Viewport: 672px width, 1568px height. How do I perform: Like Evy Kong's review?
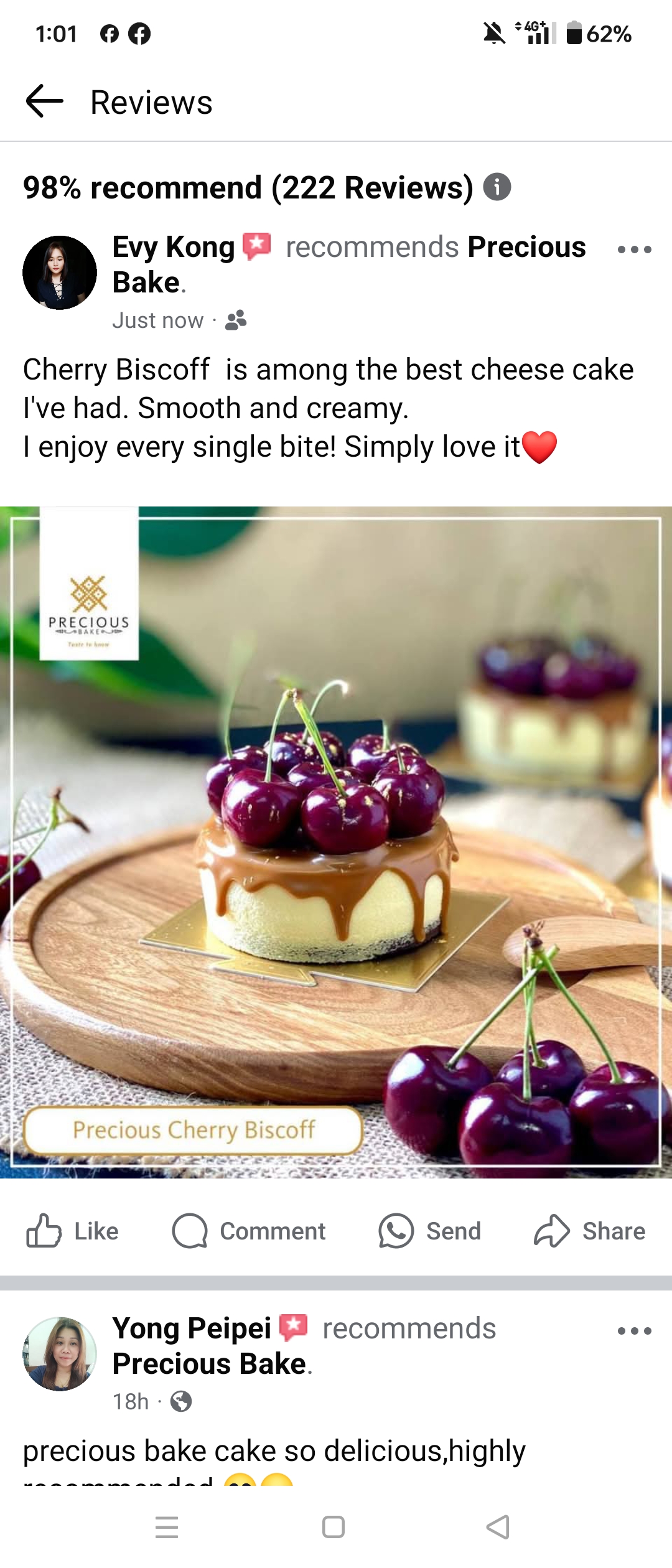pyautogui.click(x=72, y=1231)
